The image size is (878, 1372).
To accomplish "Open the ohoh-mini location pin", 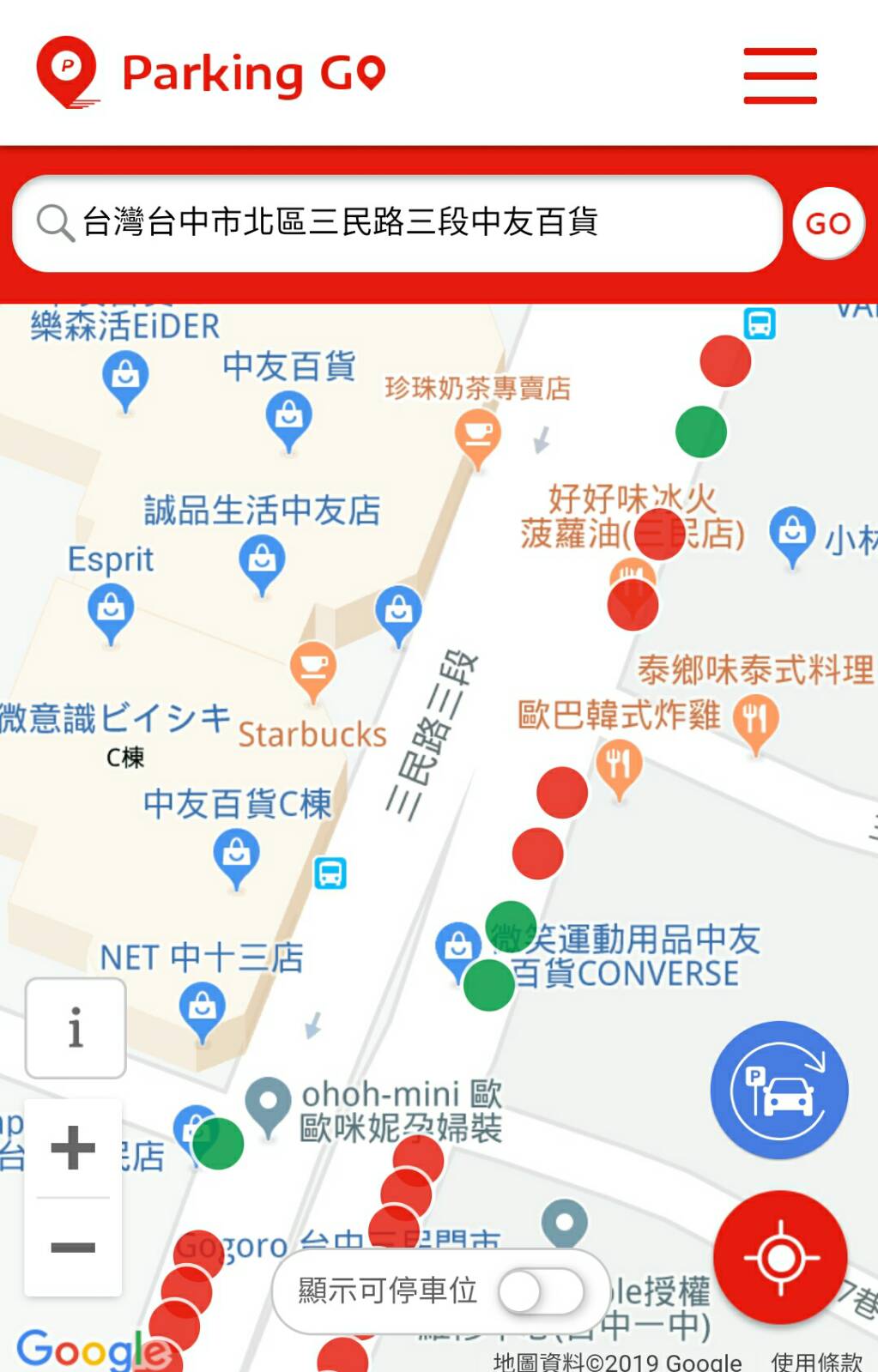I will click(269, 1101).
